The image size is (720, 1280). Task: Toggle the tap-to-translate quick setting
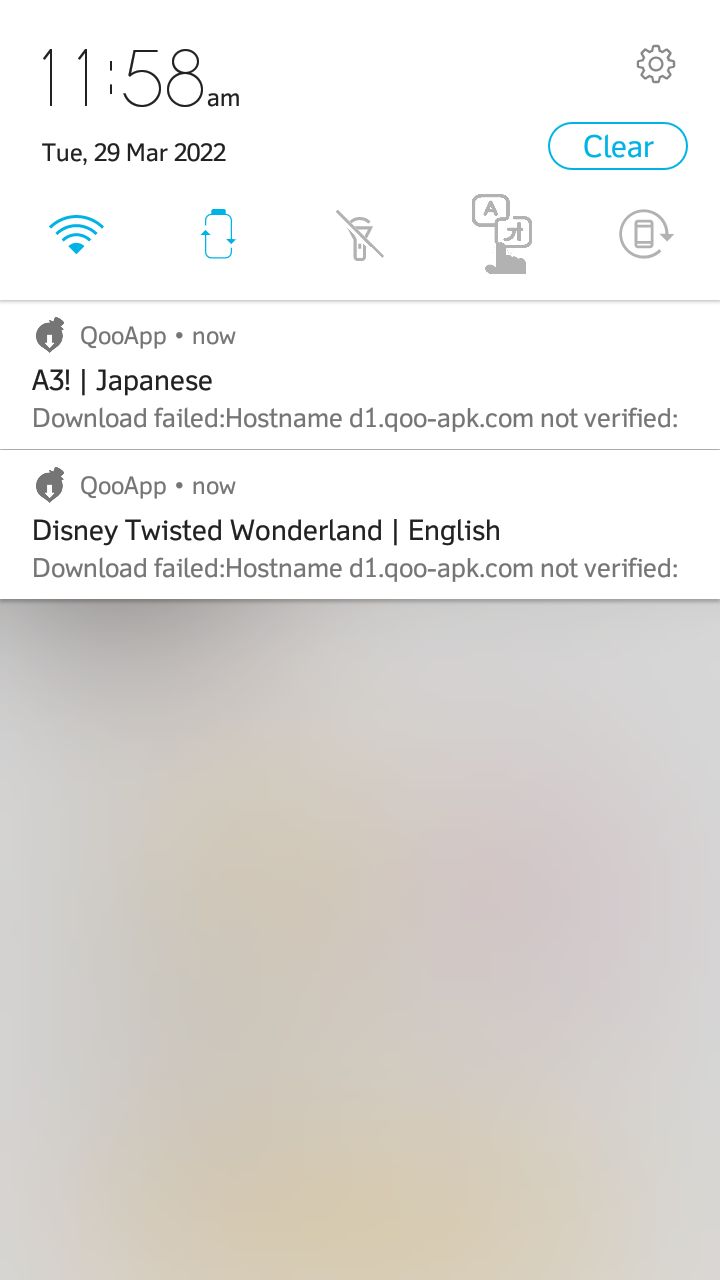(x=502, y=234)
